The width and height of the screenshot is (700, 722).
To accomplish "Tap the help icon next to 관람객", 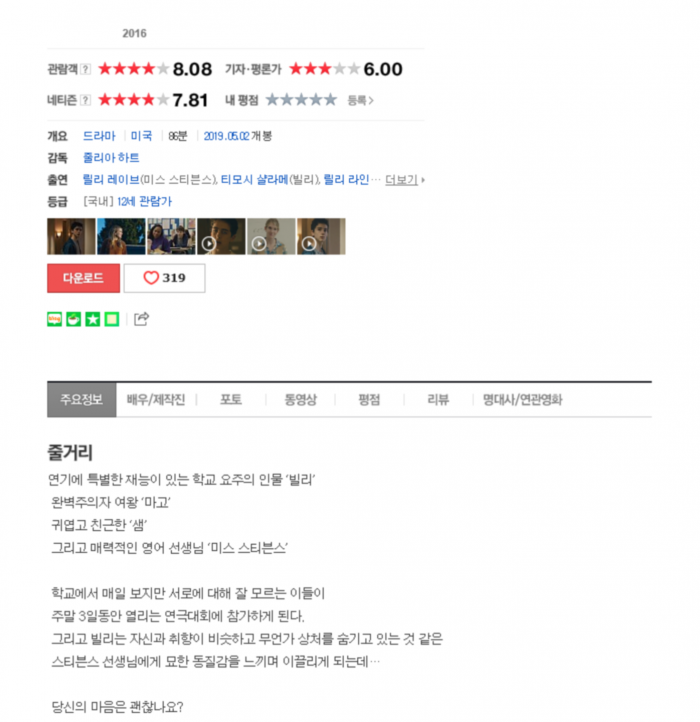I will [x=86, y=70].
